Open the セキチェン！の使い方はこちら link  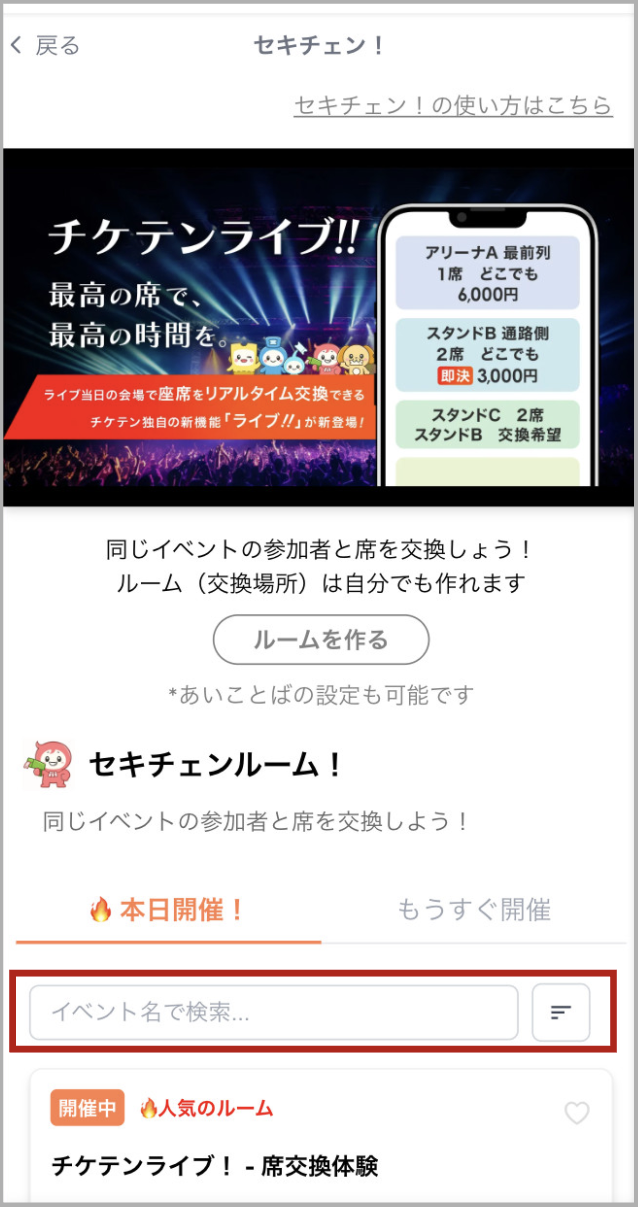coord(452,105)
